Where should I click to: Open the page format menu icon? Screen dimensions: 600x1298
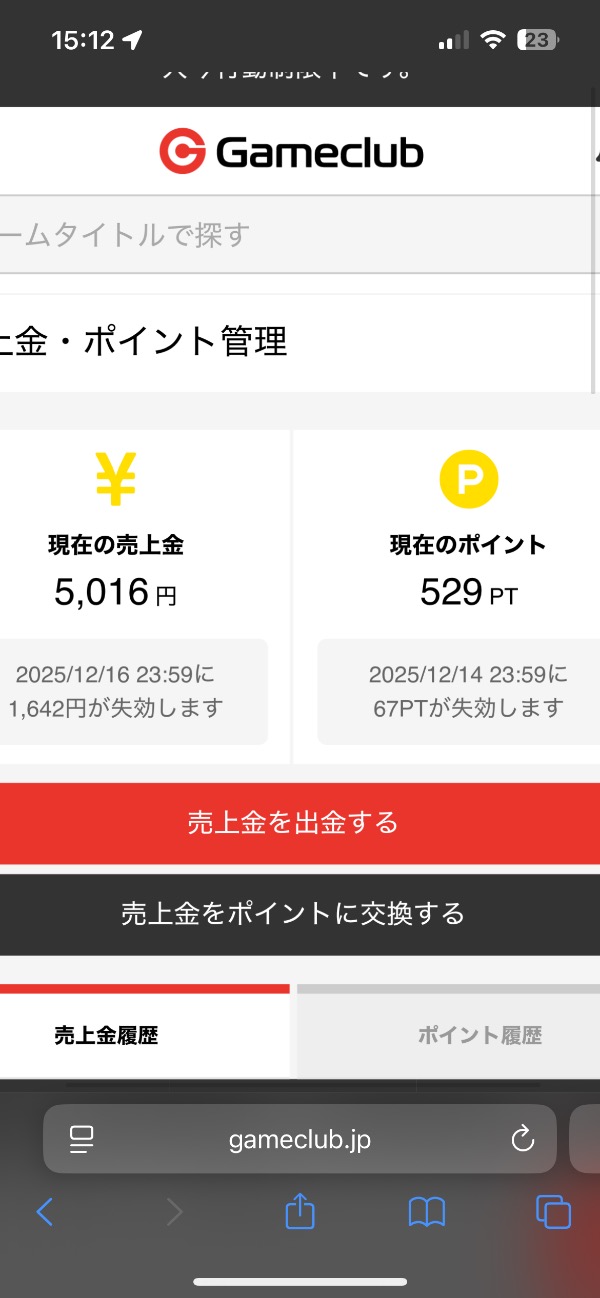(x=81, y=1139)
